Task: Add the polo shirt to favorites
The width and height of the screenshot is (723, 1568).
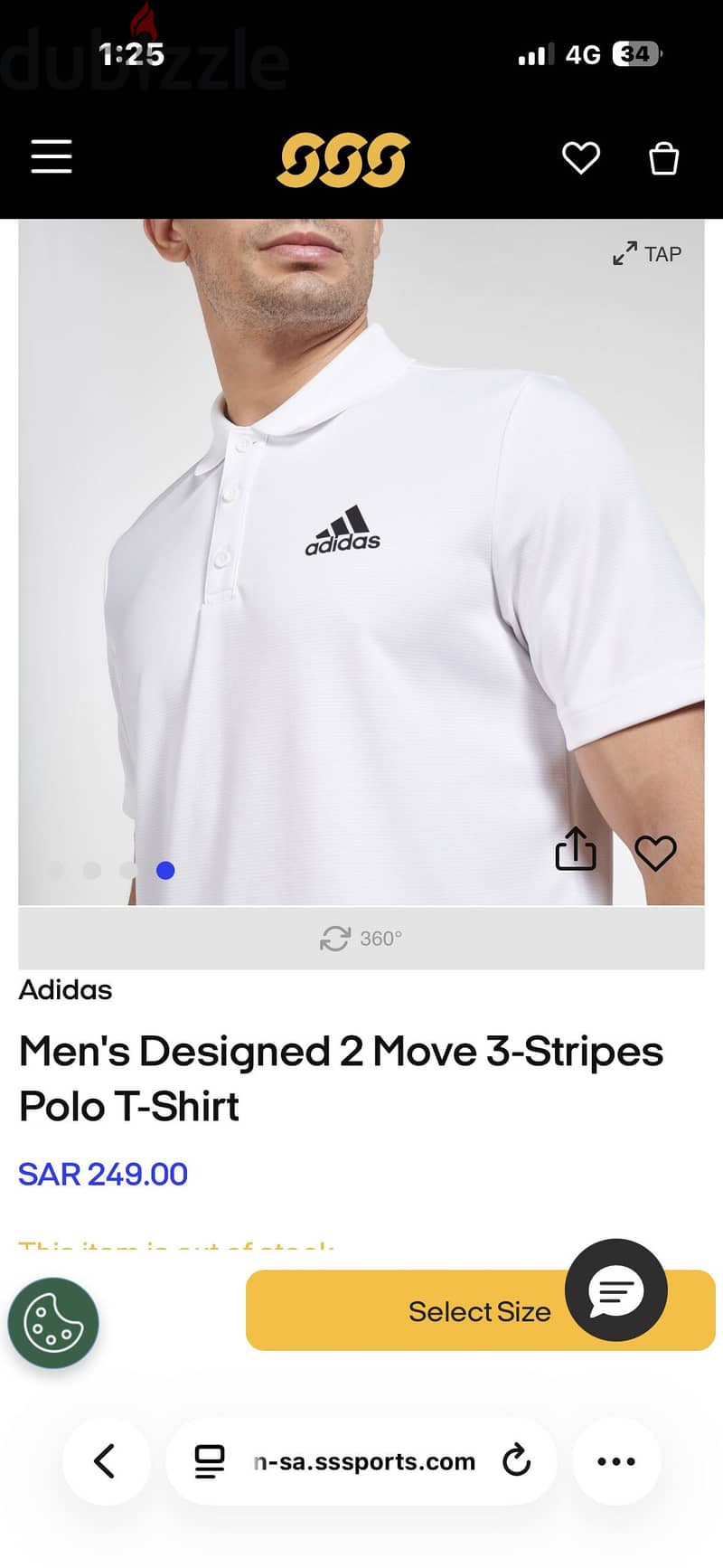Action: pyautogui.click(x=655, y=853)
